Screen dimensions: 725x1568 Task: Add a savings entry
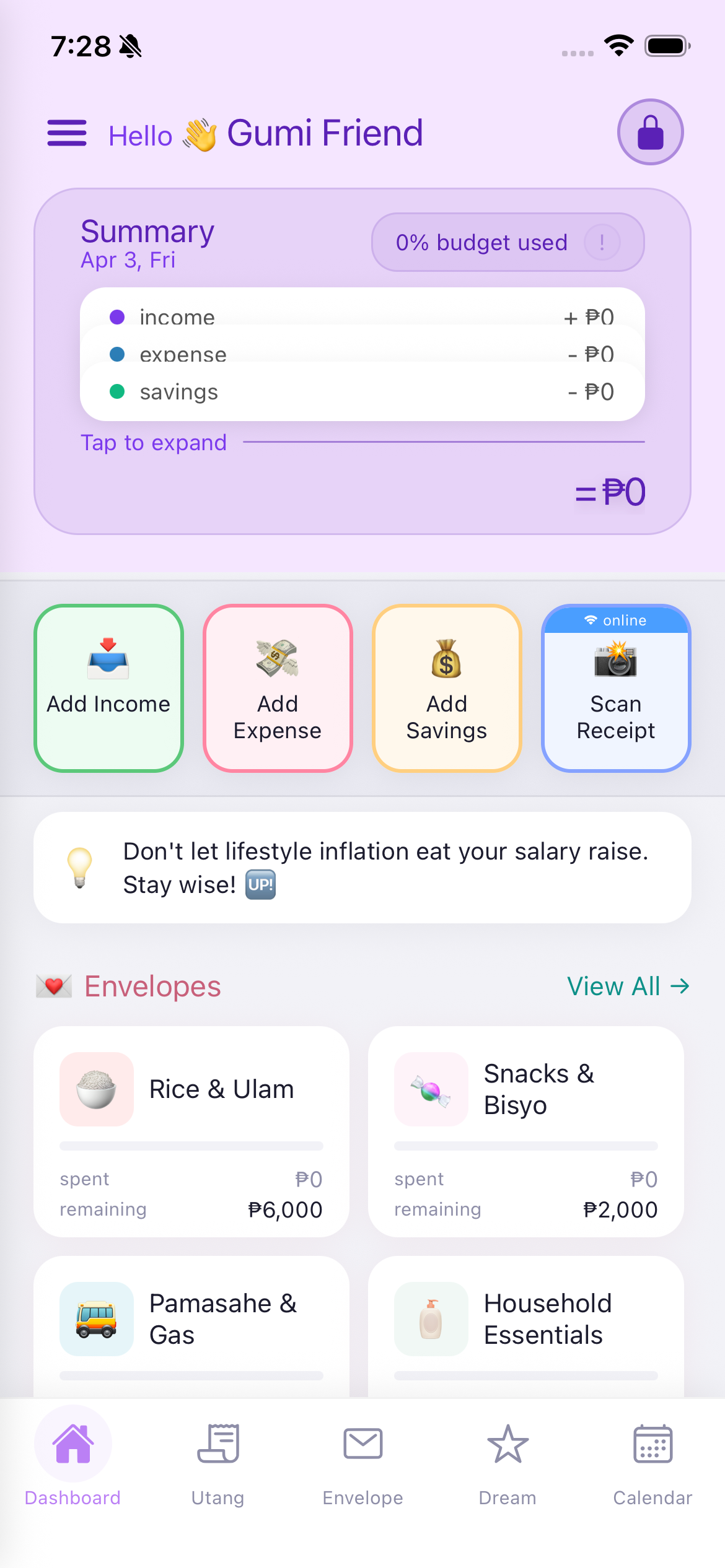click(x=447, y=688)
